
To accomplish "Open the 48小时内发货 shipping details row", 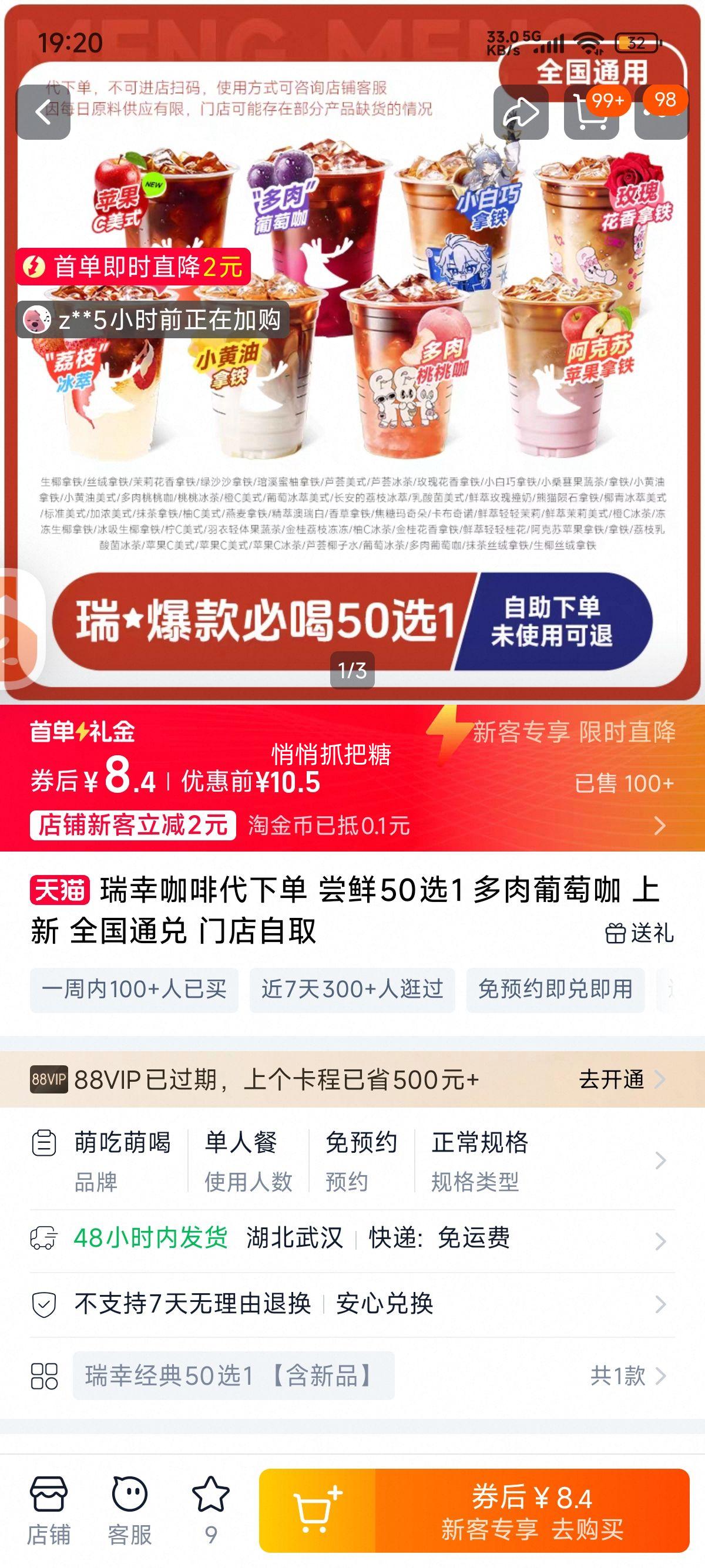I will click(x=352, y=1238).
